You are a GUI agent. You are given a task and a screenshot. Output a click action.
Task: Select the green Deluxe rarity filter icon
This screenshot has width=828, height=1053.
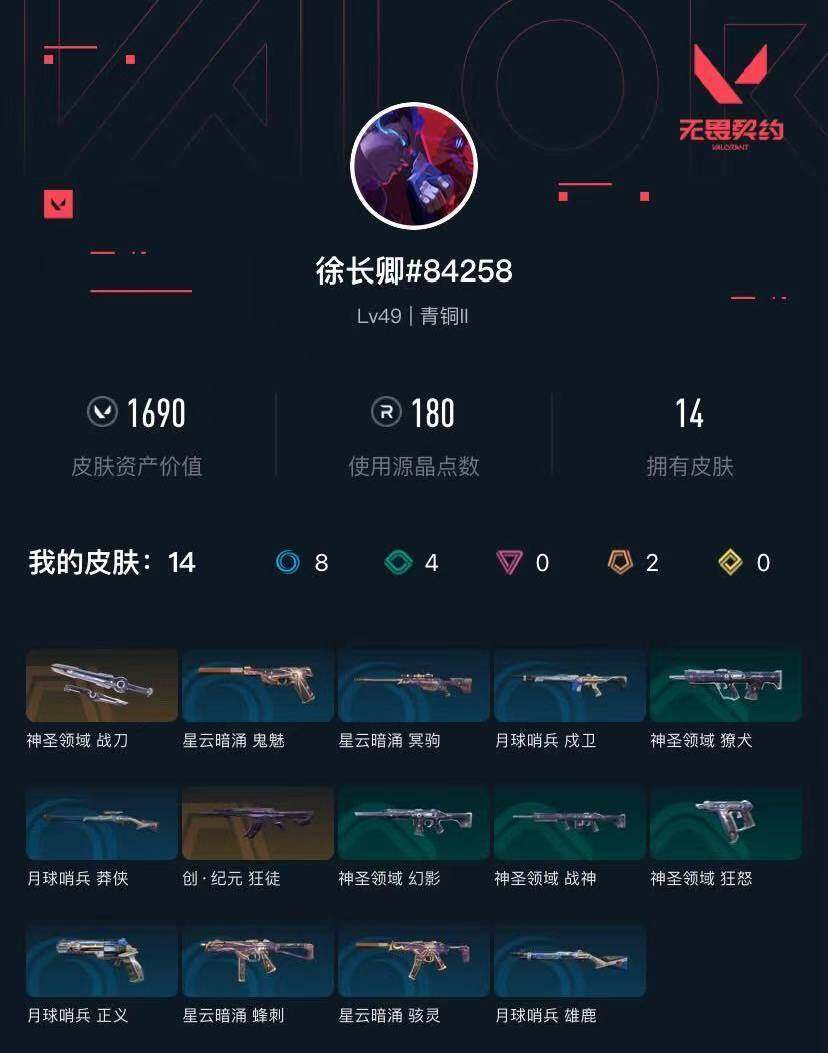pyautogui.click(x=399, y=563)
